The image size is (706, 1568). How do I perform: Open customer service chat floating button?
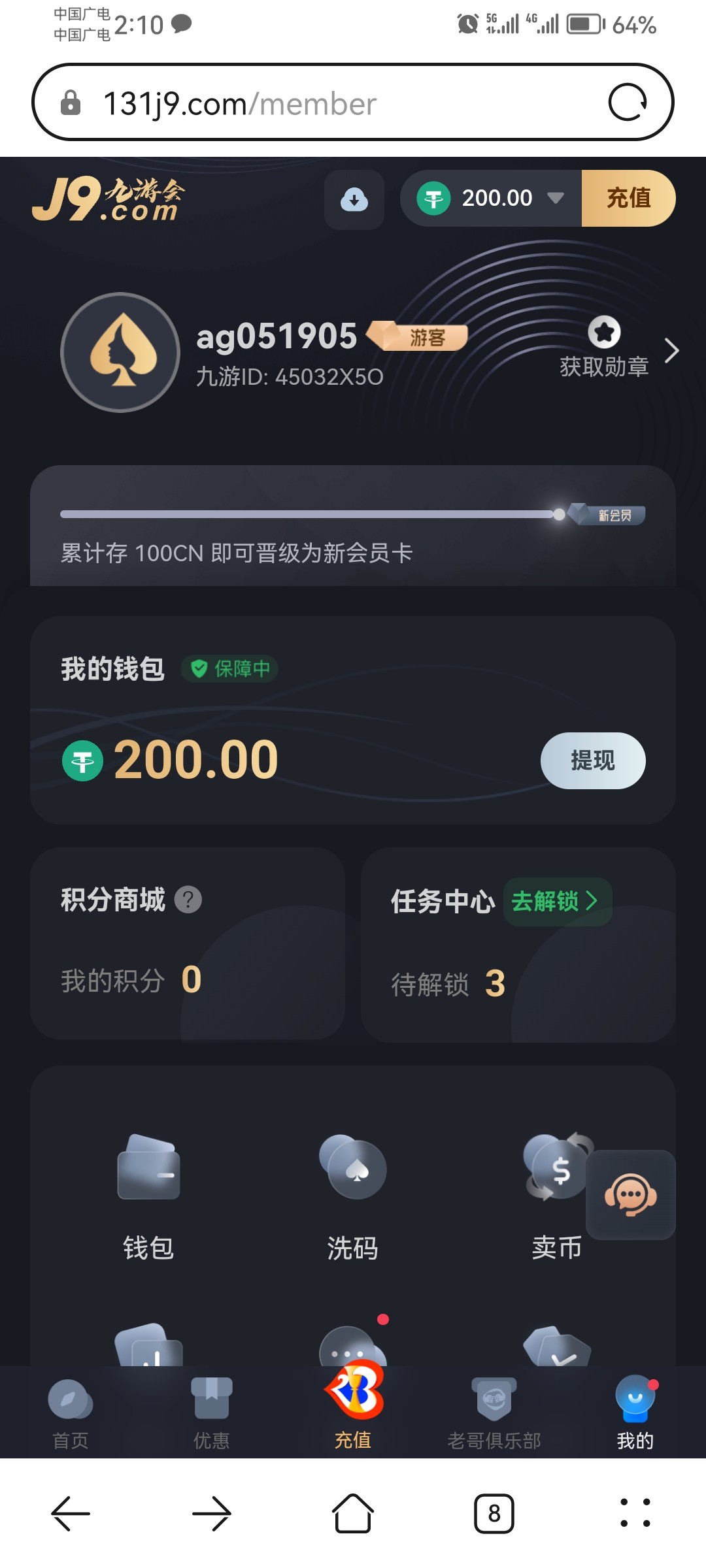pyautogui.click(x=630, y=1195)
